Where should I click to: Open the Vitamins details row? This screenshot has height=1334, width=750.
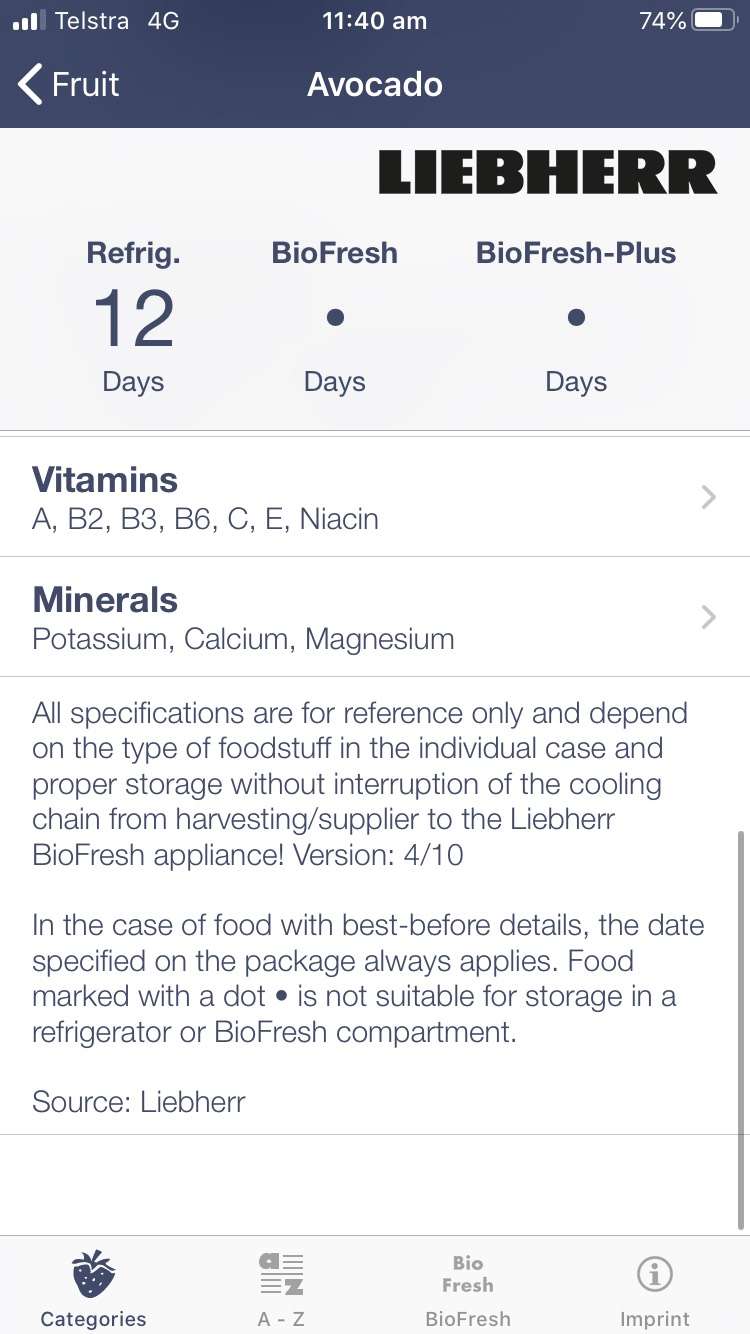point(375,497)
